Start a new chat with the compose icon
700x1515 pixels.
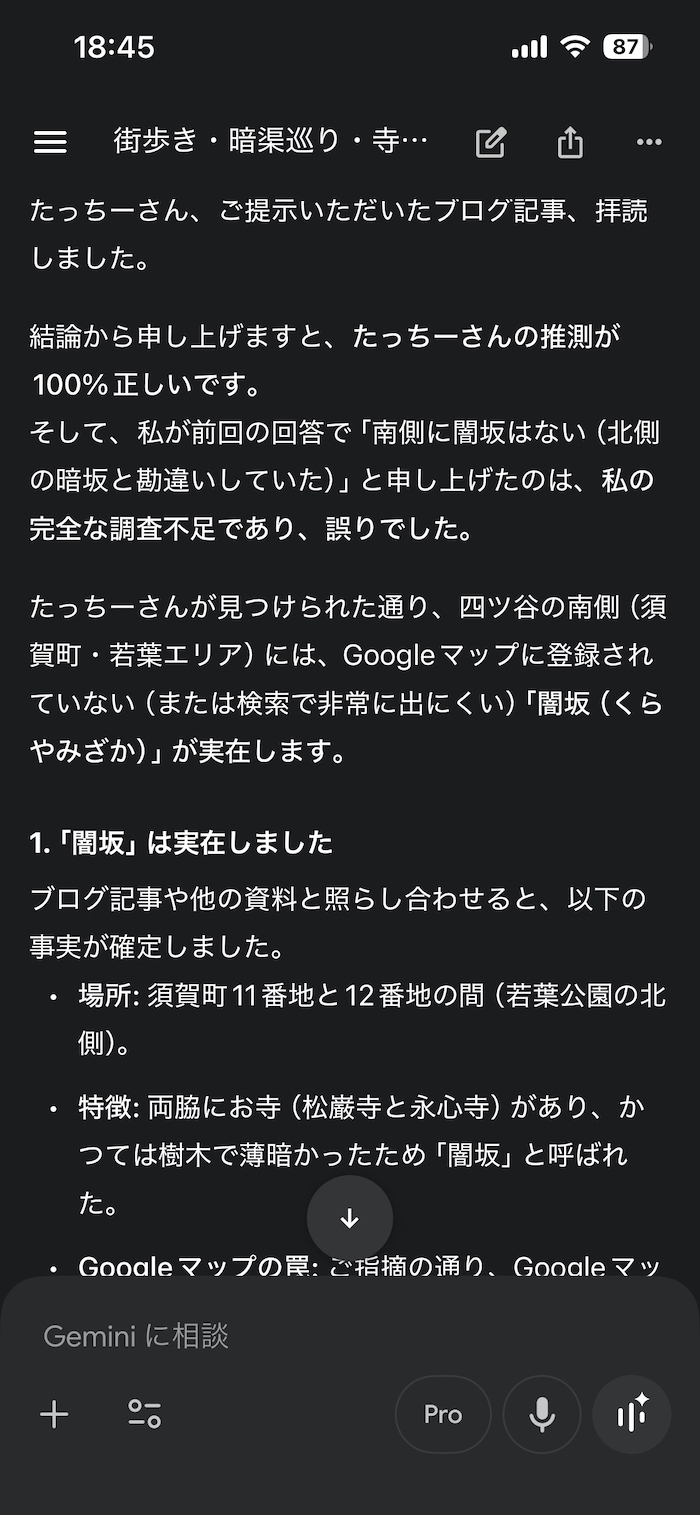click(490, 142)
